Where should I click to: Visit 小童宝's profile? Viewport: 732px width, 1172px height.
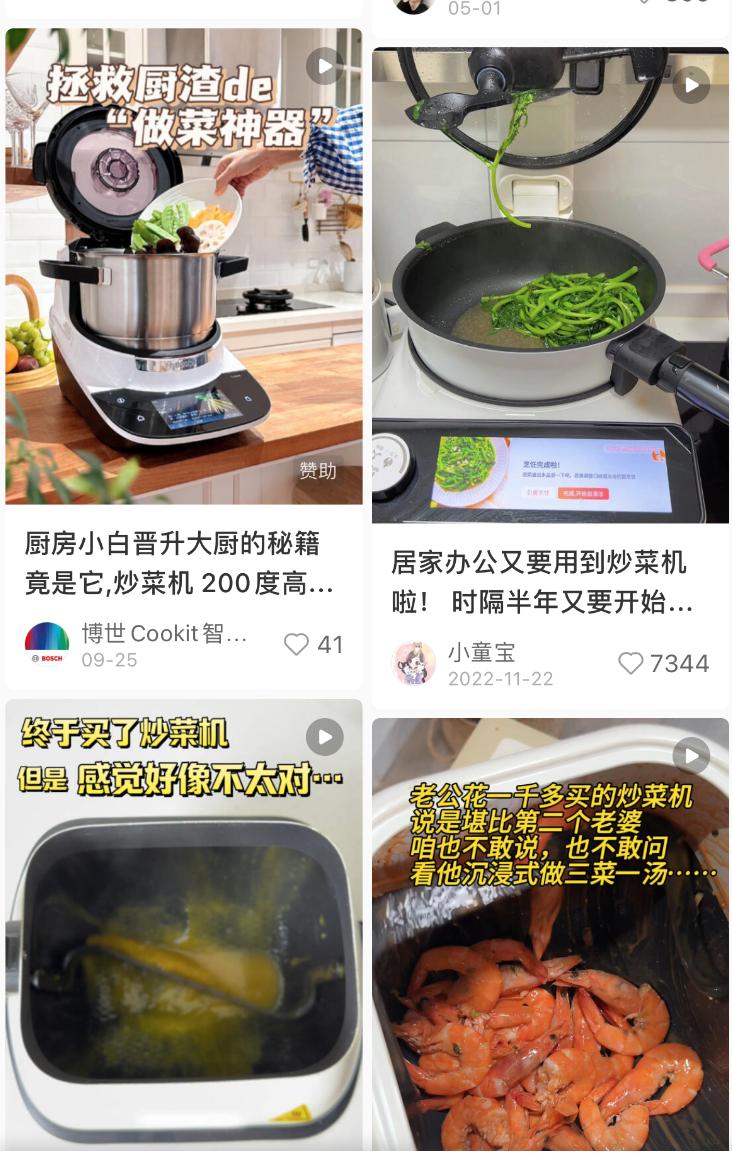click(x=414, y=663)
